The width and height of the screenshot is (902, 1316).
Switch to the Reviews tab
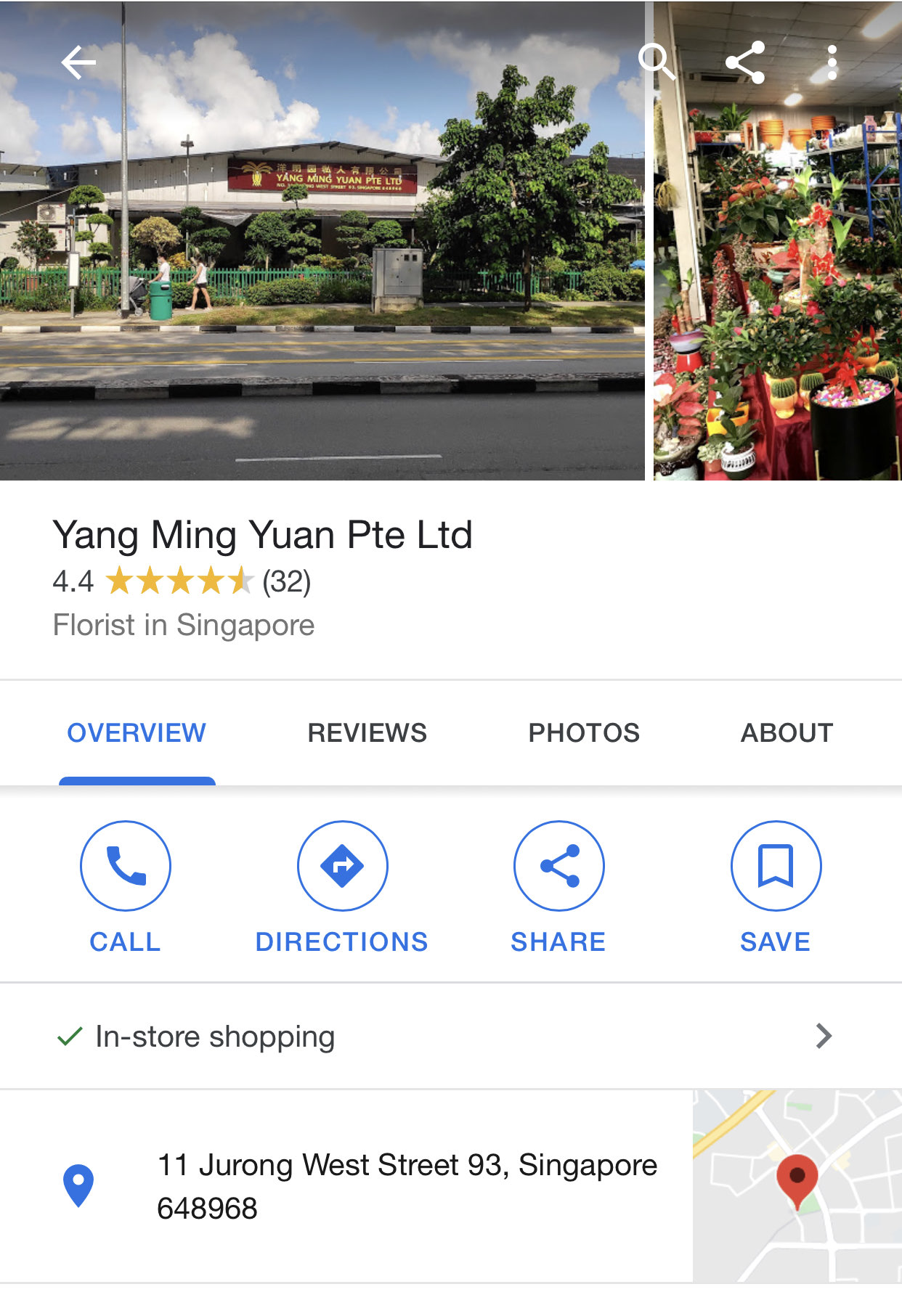pyautogui.click(x=367, y=733)
